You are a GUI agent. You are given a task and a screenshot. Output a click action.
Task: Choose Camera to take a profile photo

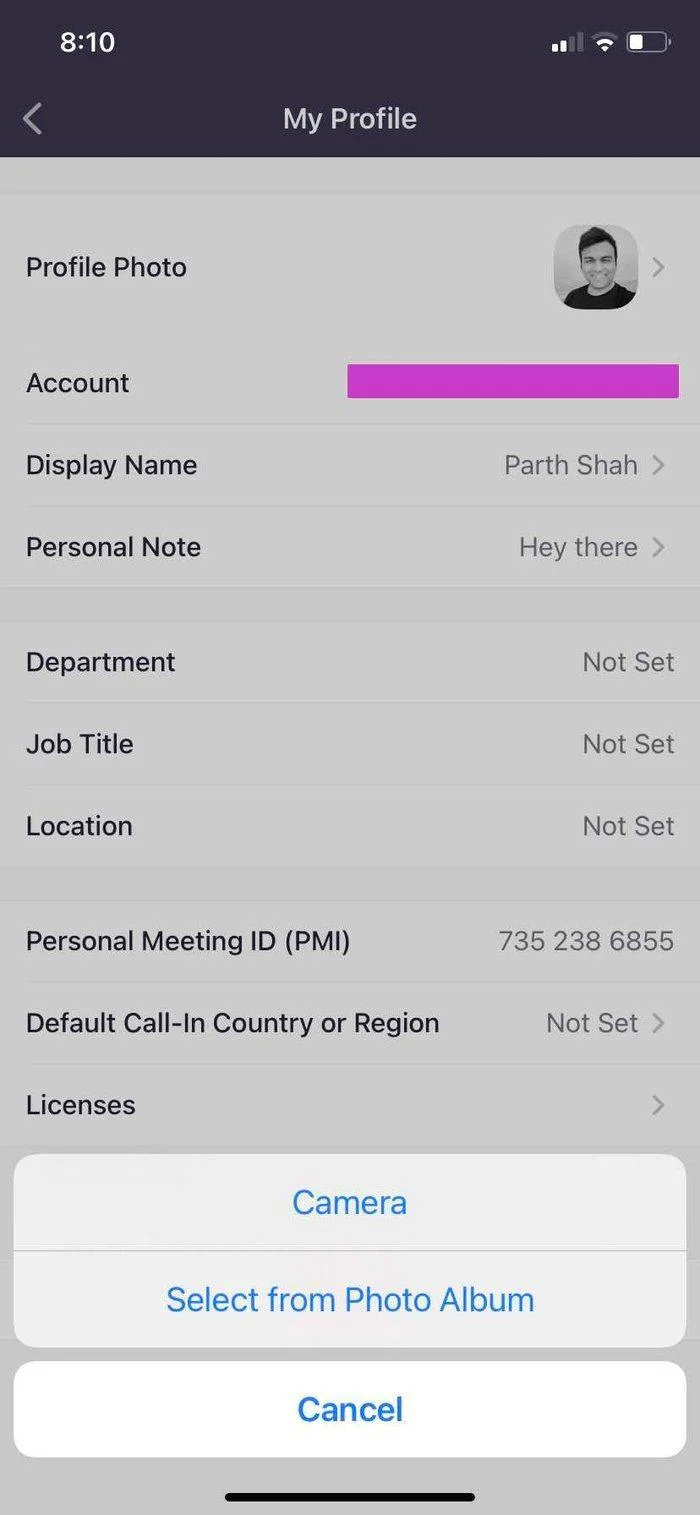(349, 1202)
